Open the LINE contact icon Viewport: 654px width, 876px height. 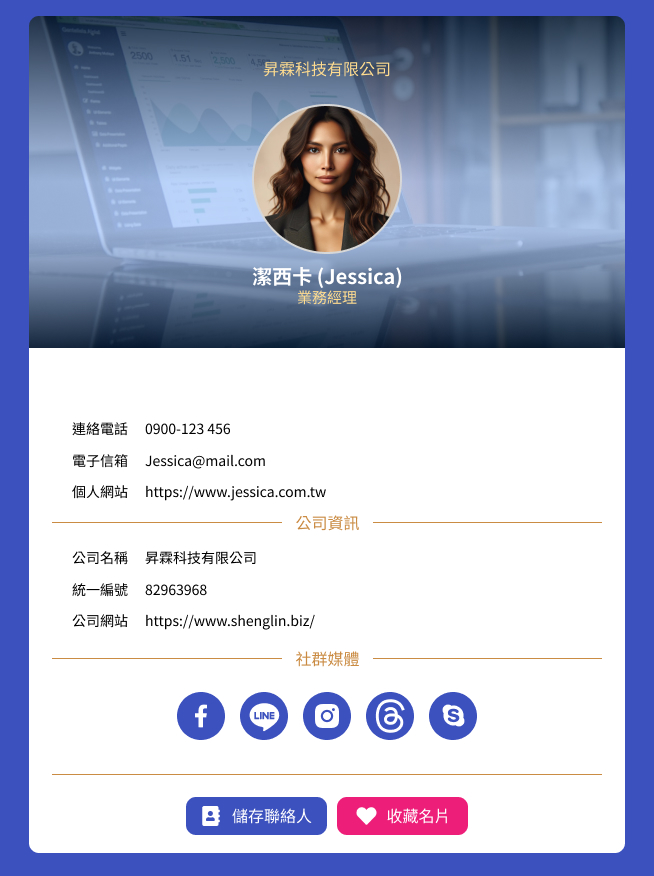(264, 716)
